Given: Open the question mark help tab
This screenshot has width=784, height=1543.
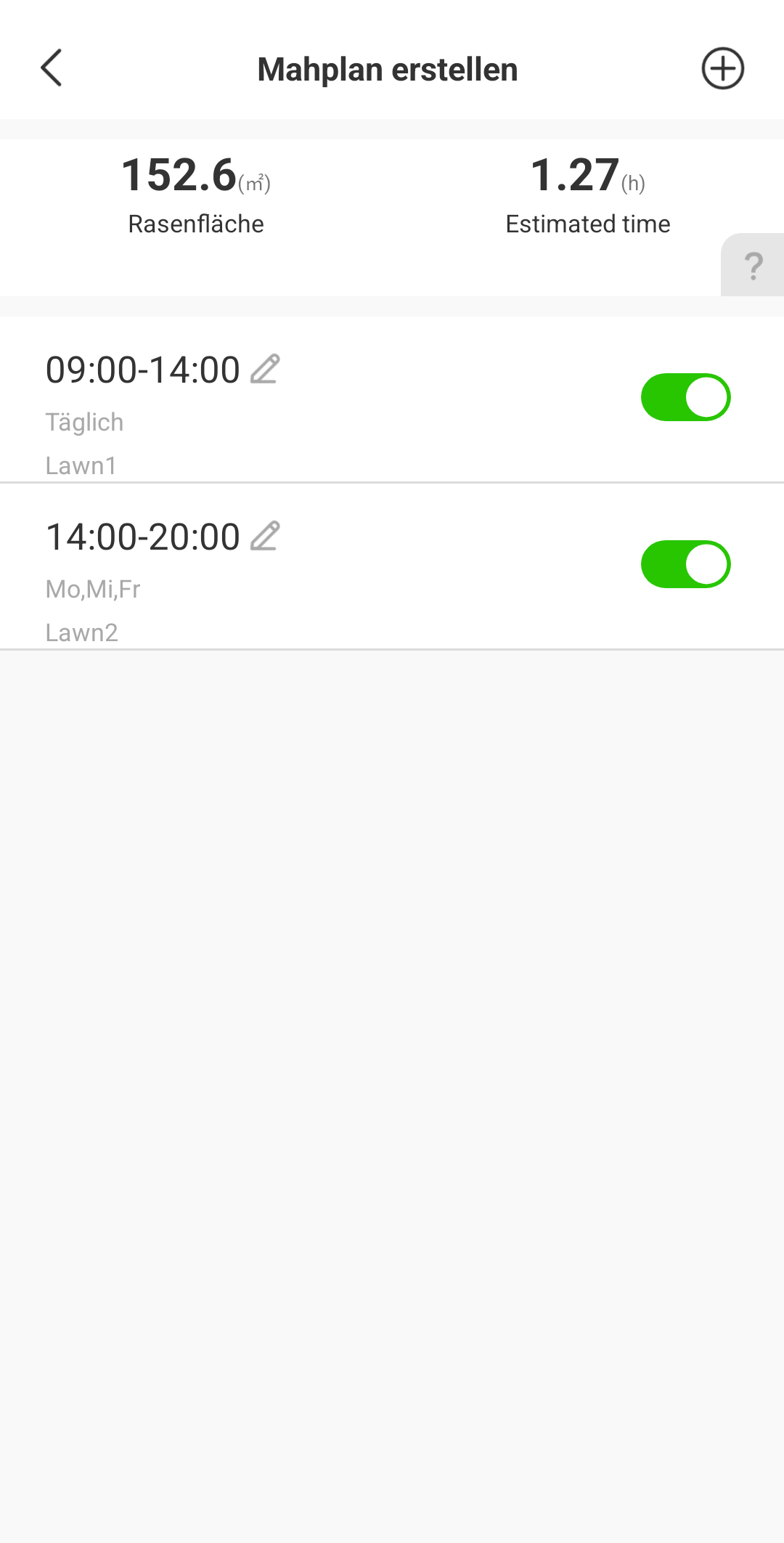Looking at the screenshot, I should tap(753, 265).
